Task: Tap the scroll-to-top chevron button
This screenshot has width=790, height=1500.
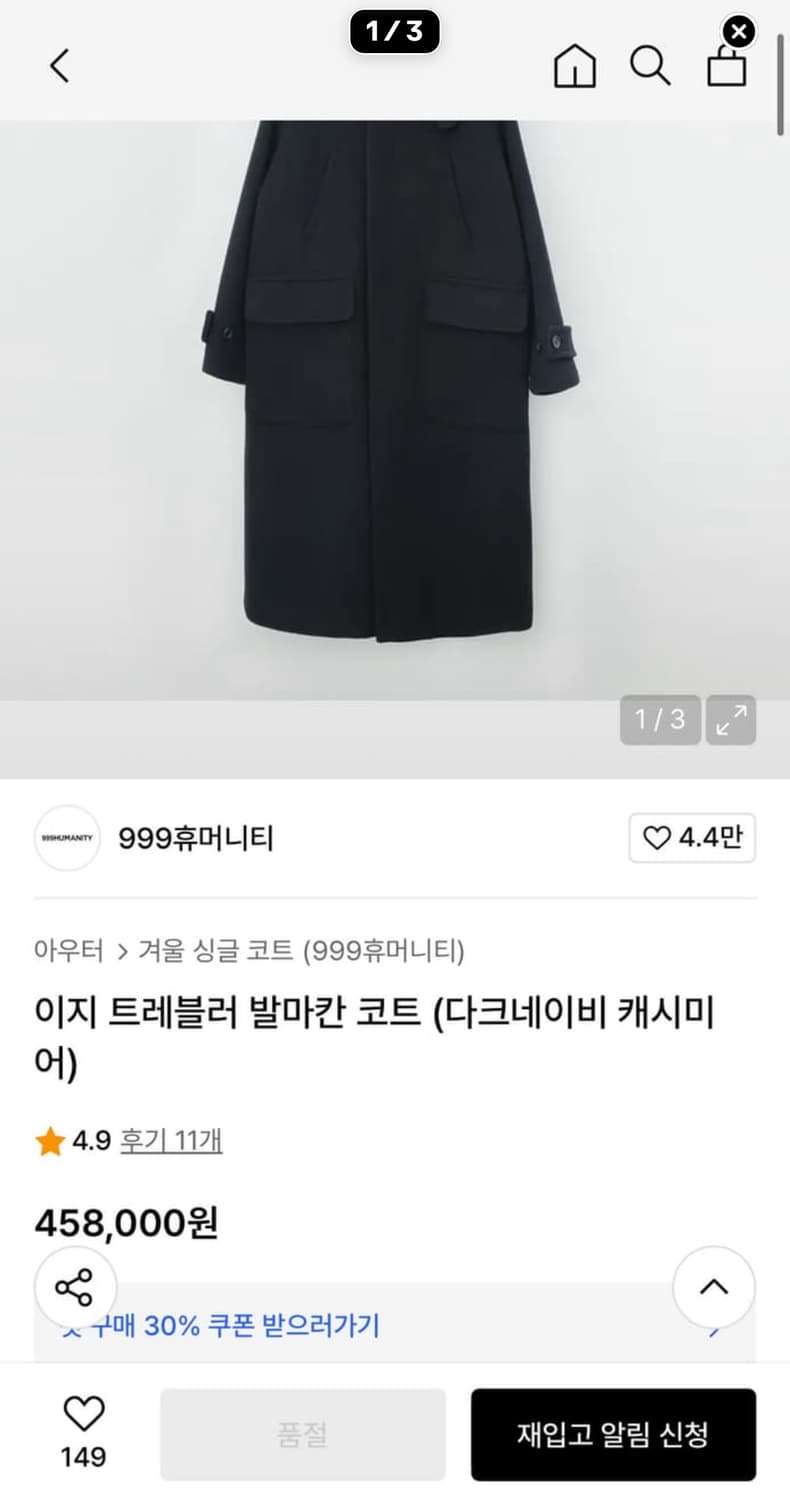Action: (x=714, y=1288)
